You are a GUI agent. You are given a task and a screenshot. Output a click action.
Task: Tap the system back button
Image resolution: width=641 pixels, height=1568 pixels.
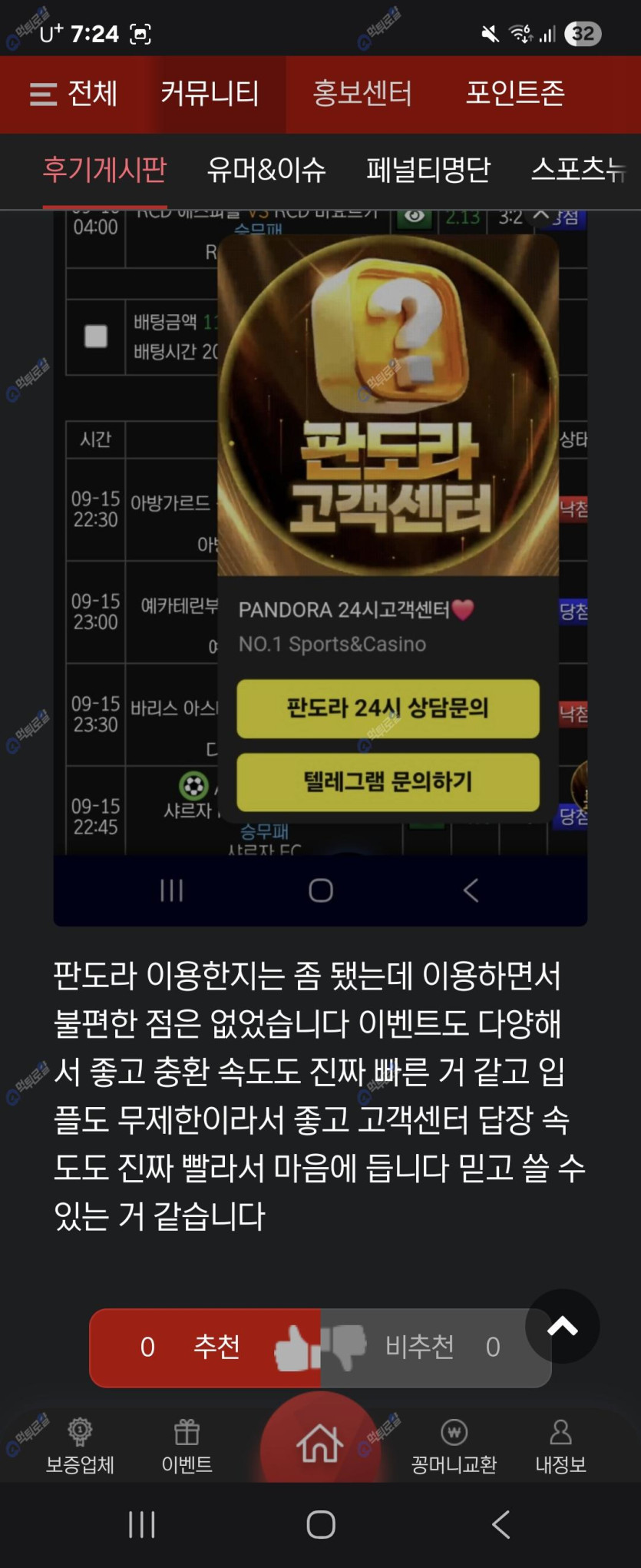(x=500, y=1524)
